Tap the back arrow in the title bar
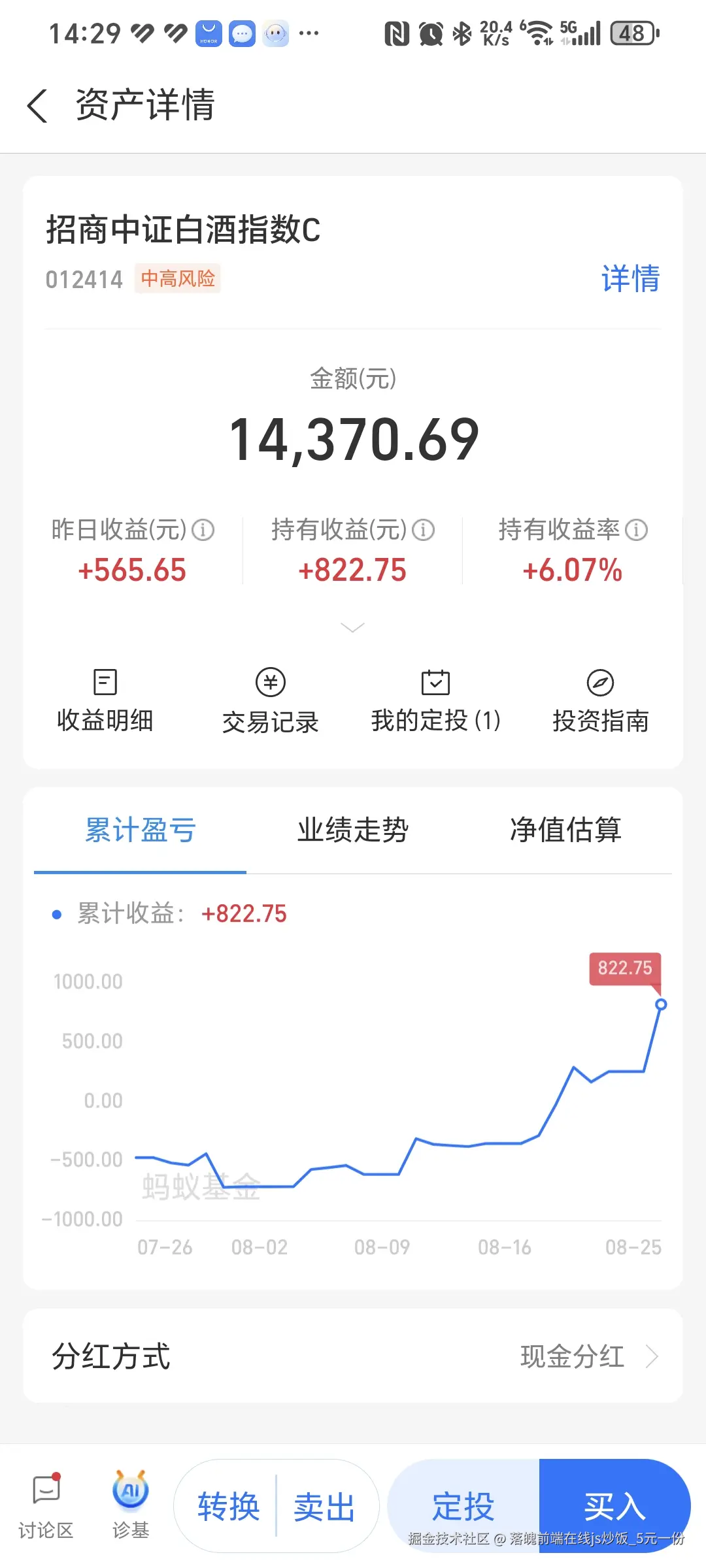The height and width of the screenshot is (1568, 706). coord(37,106)
